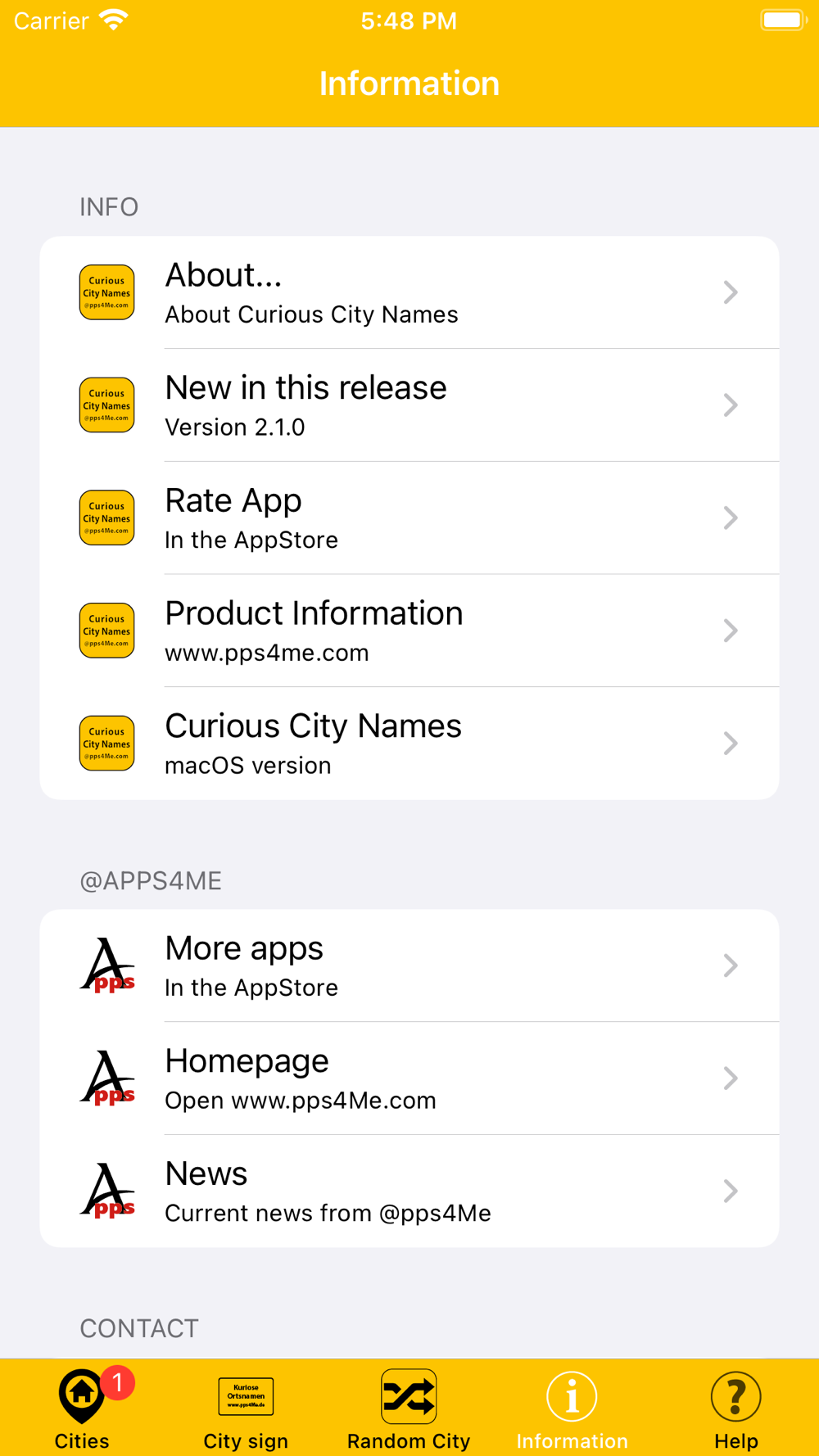
Task: Go to the City sign tab
Action: tap(246, 1409)
